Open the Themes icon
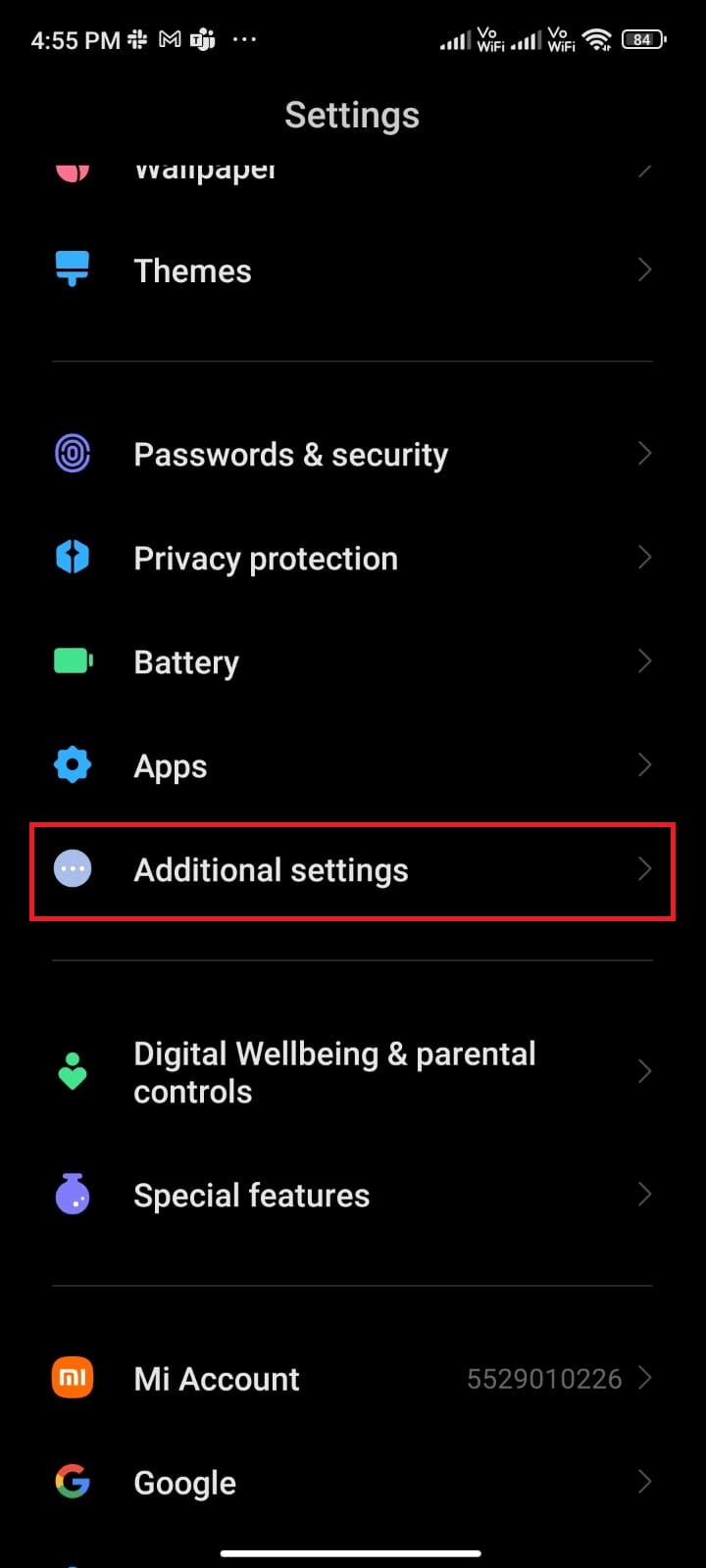The image size is (706, 1568). (x=71, y=269)
